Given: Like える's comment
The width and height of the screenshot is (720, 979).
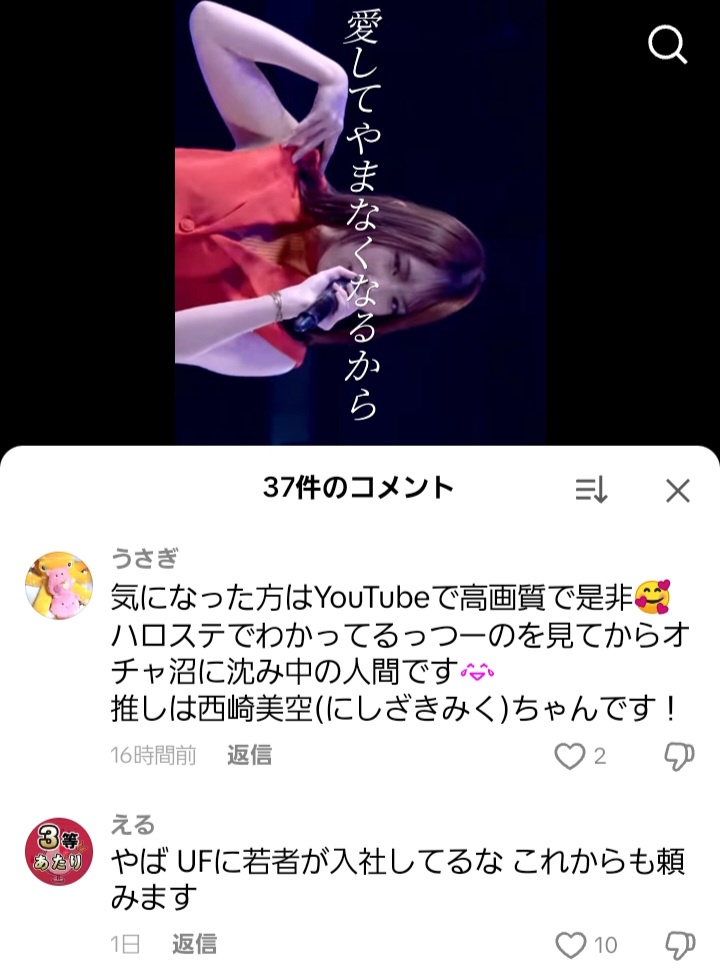Looking at the screenshot, I should 570,944.
